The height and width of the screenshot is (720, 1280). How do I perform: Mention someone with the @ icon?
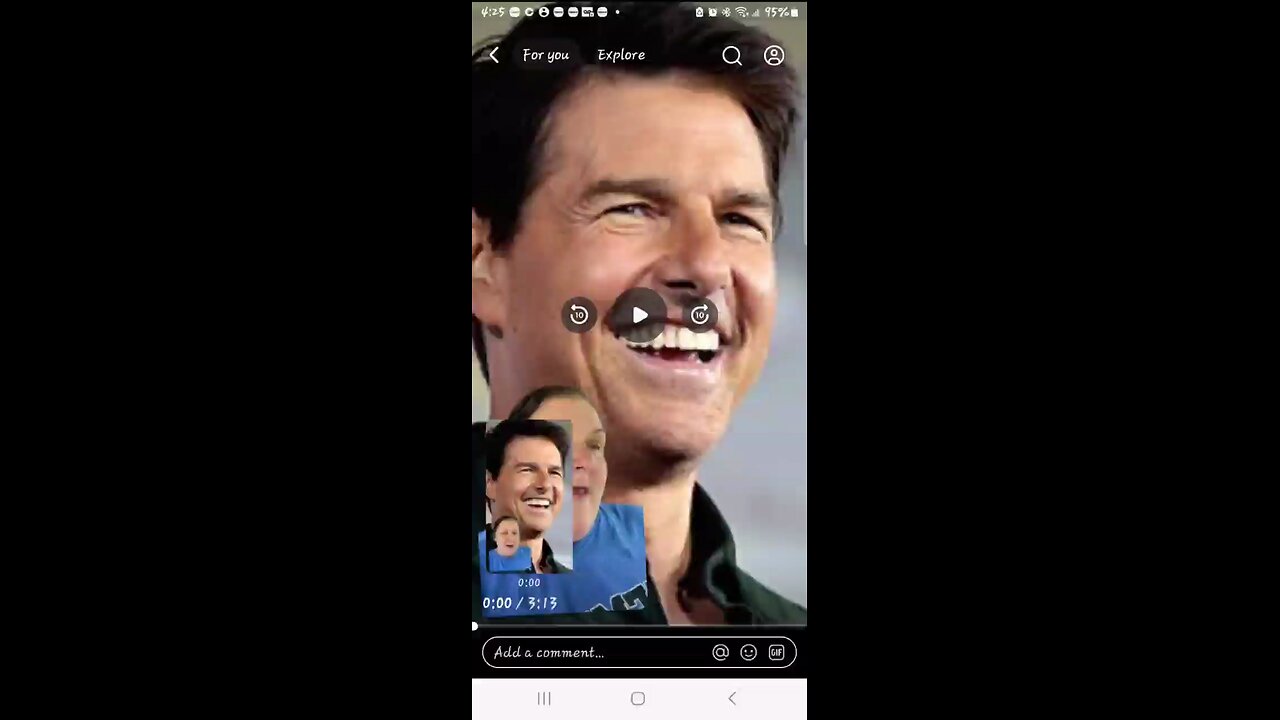tap(720, 652)
